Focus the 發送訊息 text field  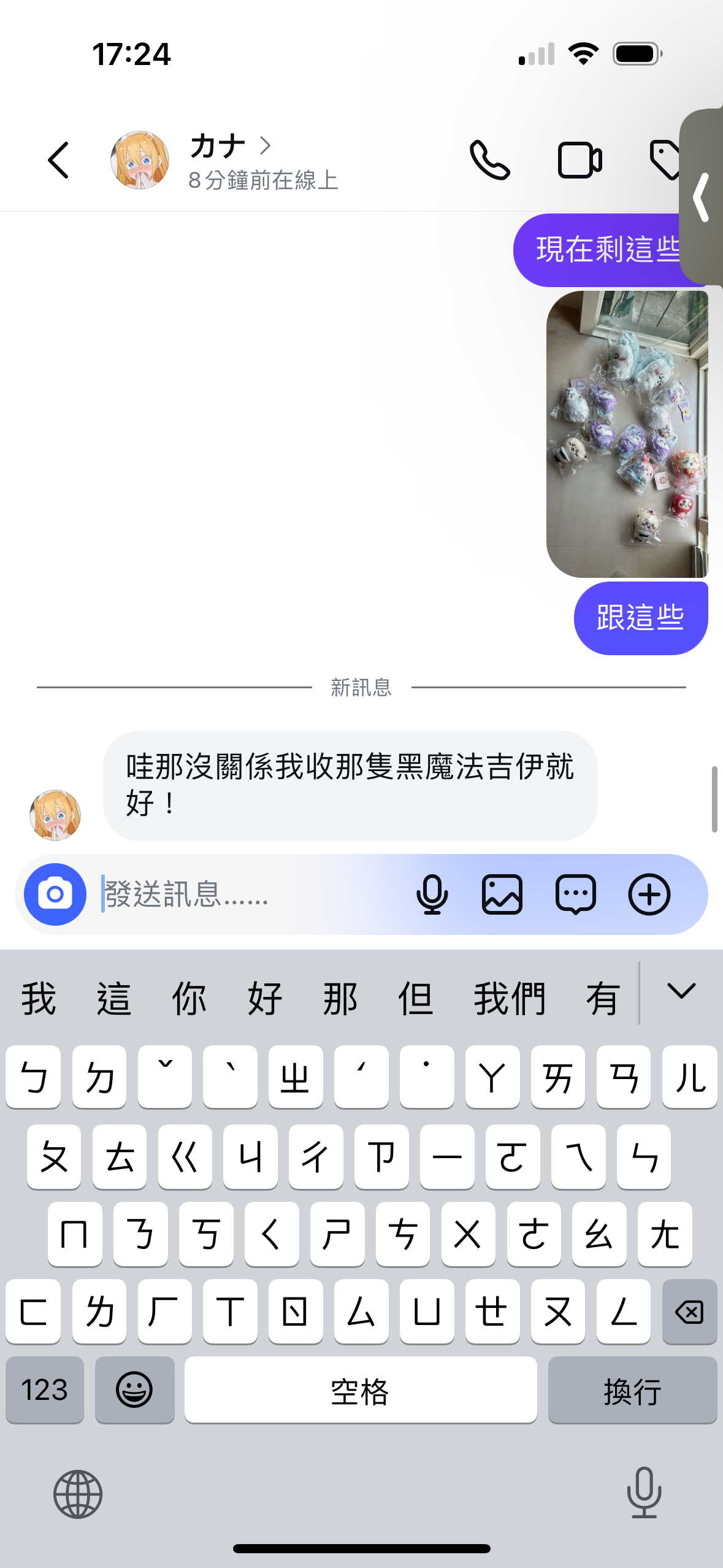coord(245,894)
